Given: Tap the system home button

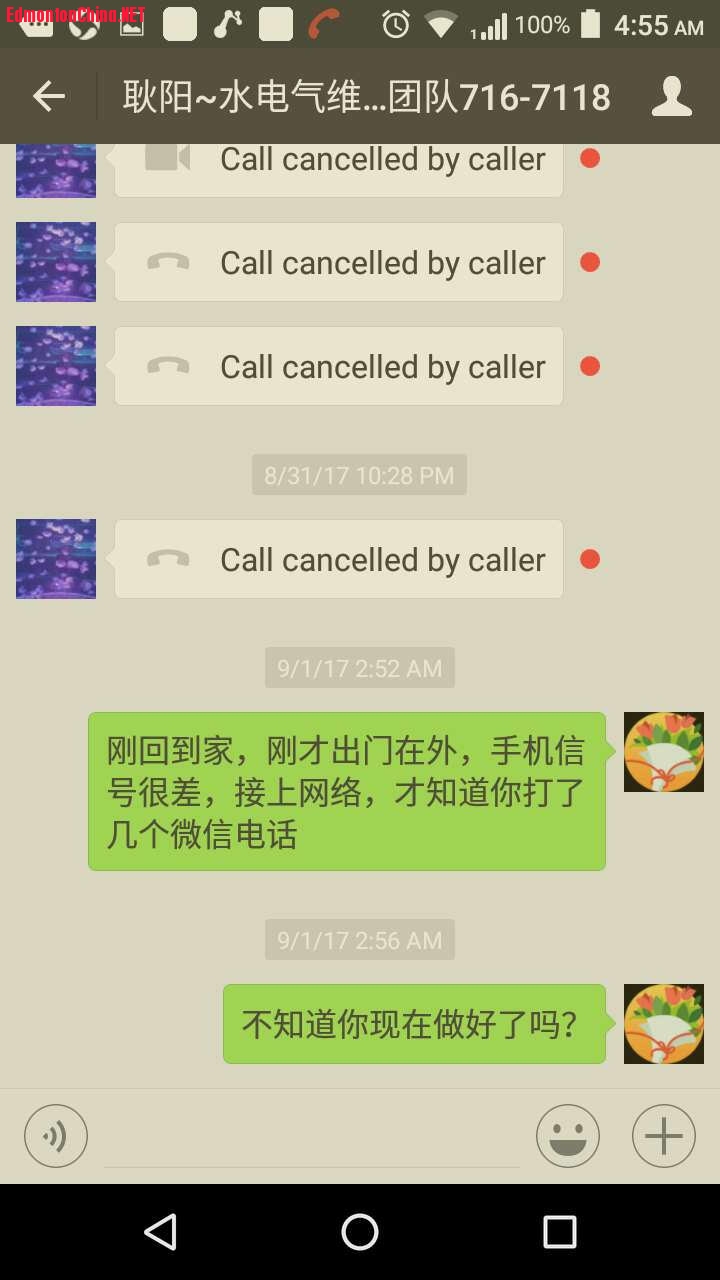Looking at the screenshot, I should pos(360,1232).
